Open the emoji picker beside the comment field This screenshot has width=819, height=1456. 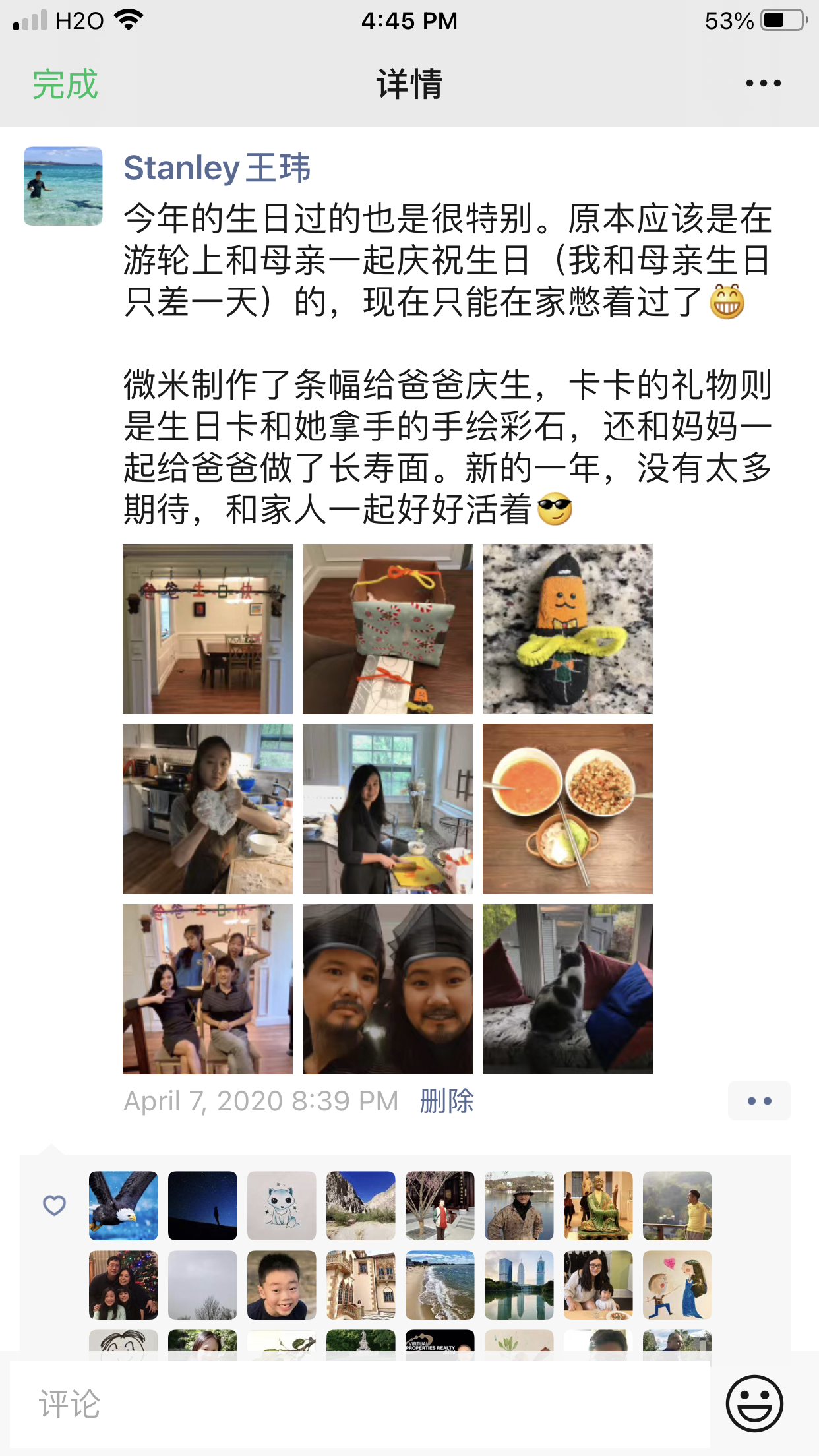754,1403
